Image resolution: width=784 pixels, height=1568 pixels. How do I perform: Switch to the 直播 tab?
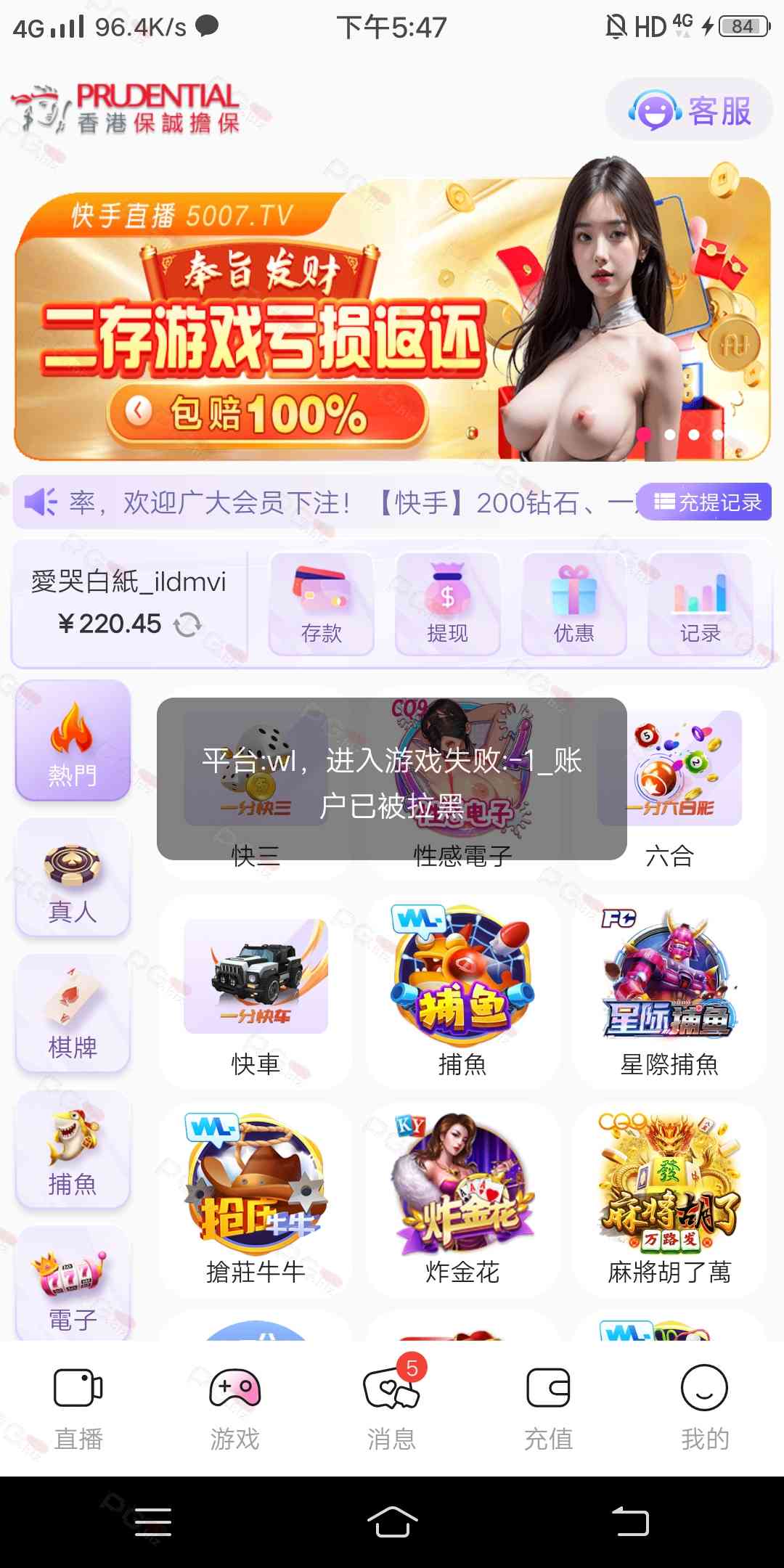pos(78,1408)
